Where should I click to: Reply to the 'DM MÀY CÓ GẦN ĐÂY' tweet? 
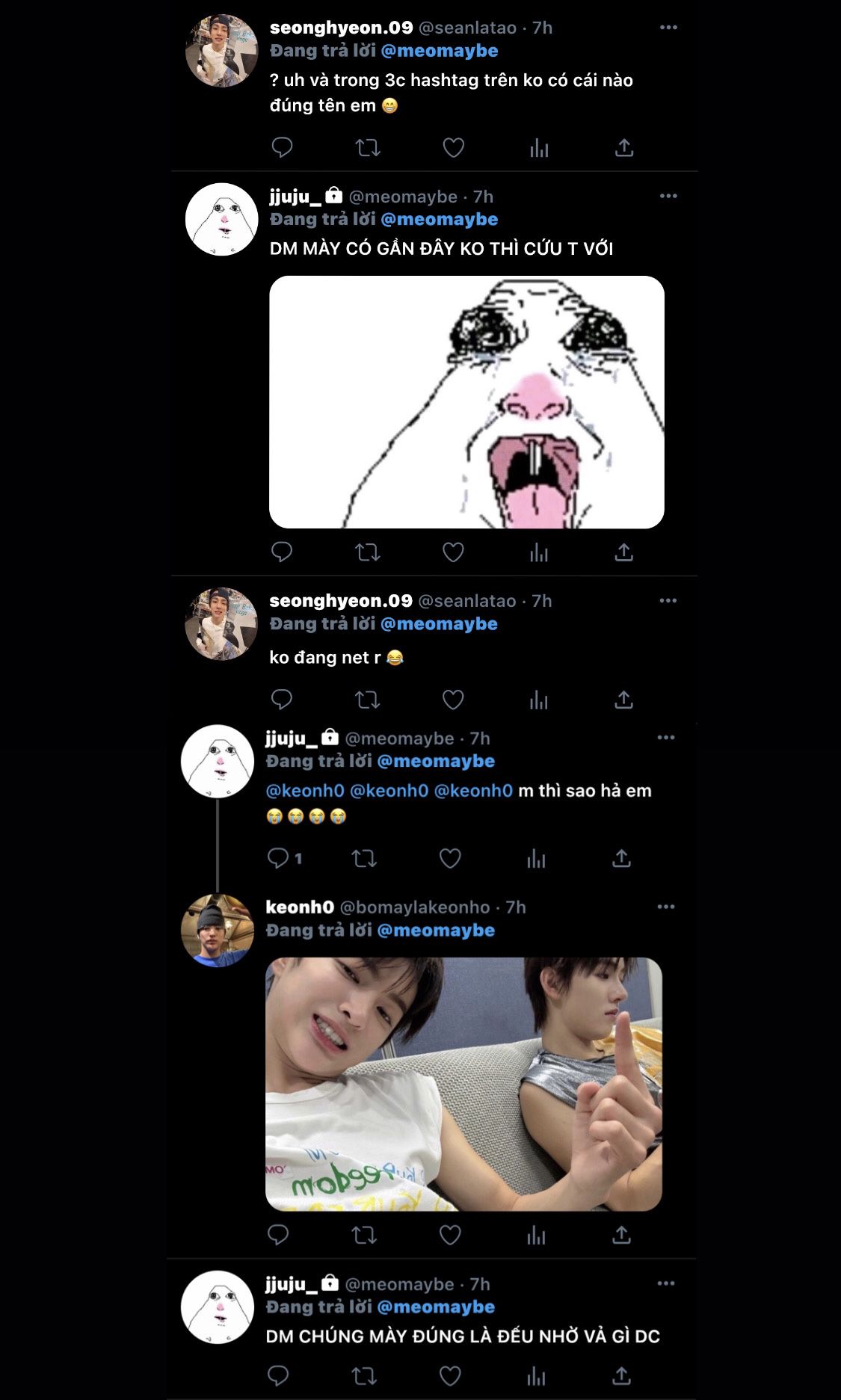(x=281, y=552)
